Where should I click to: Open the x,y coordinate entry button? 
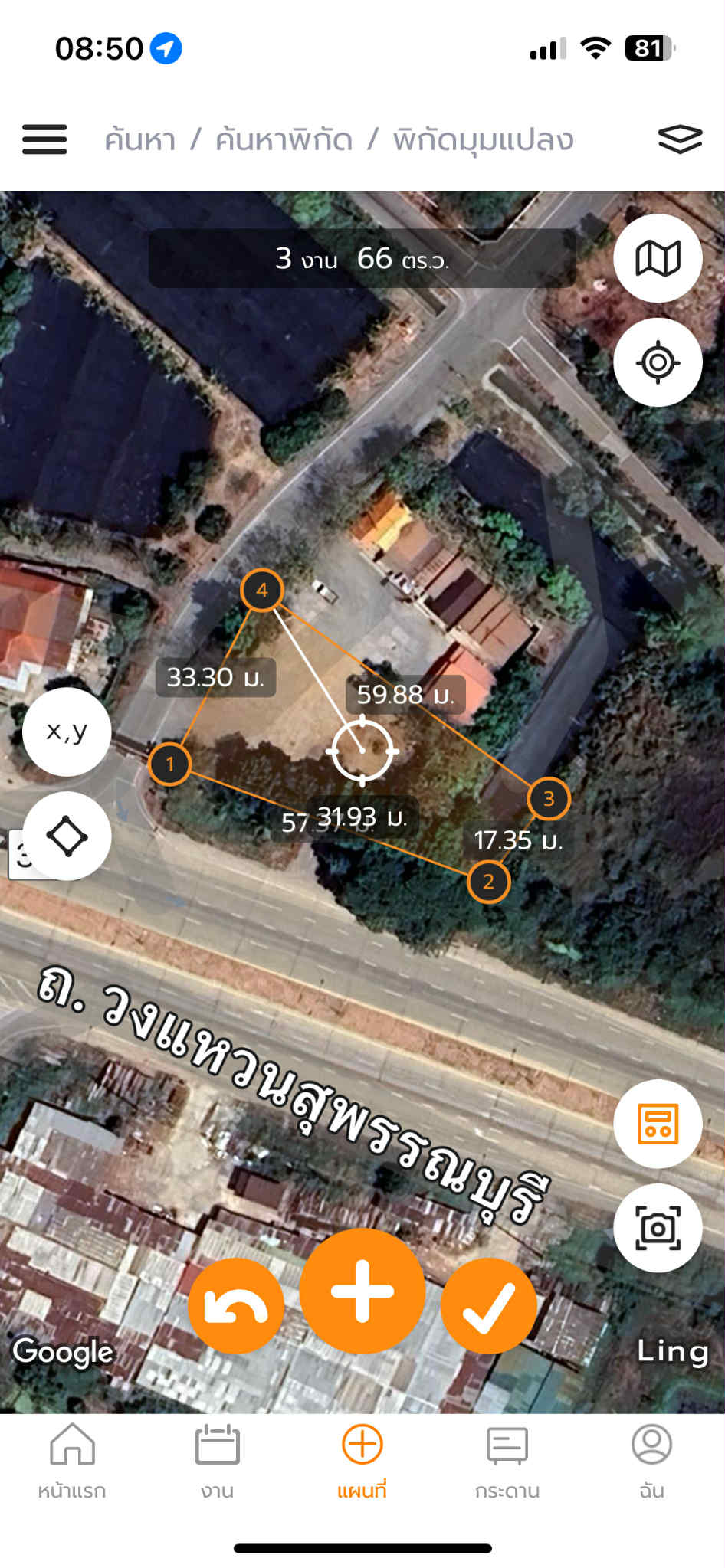tap(67, 732)
